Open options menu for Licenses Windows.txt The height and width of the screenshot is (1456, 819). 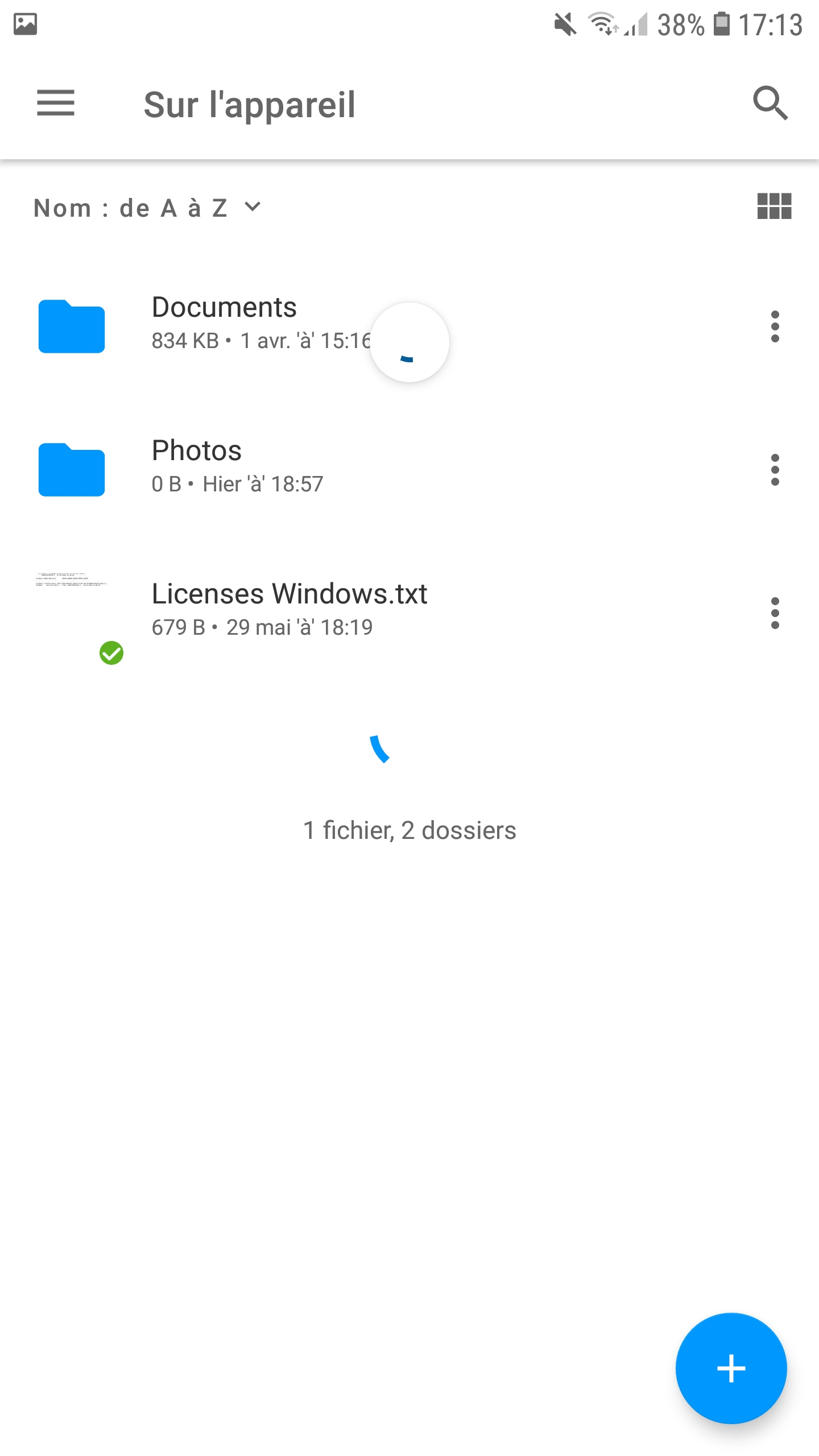click(x=775, y=613)
